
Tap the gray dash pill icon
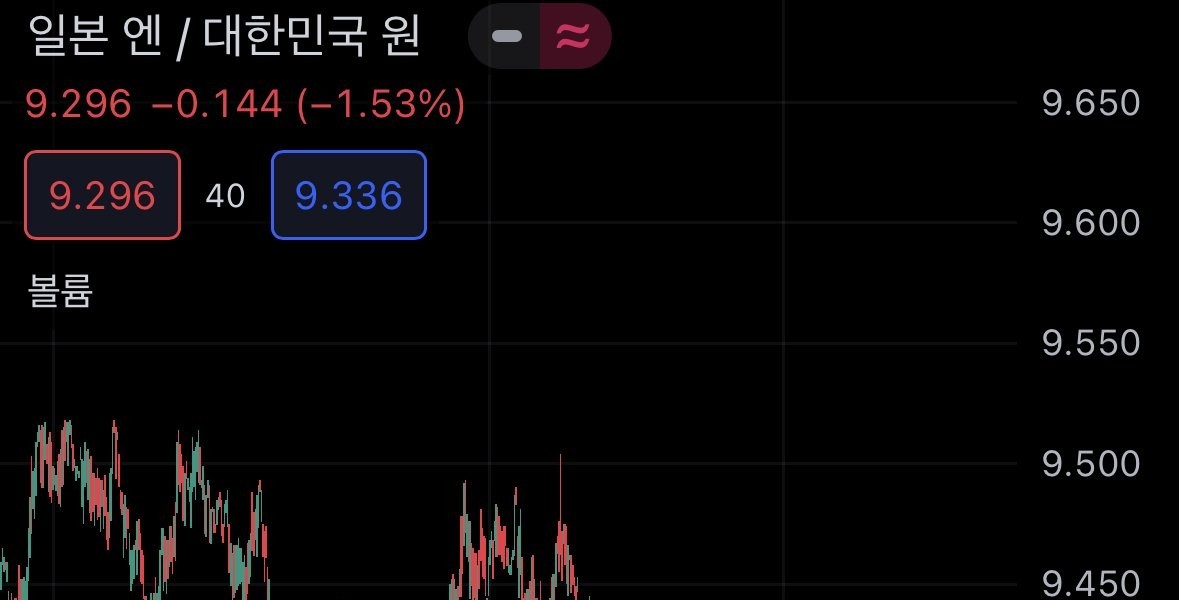coord(507,36)
